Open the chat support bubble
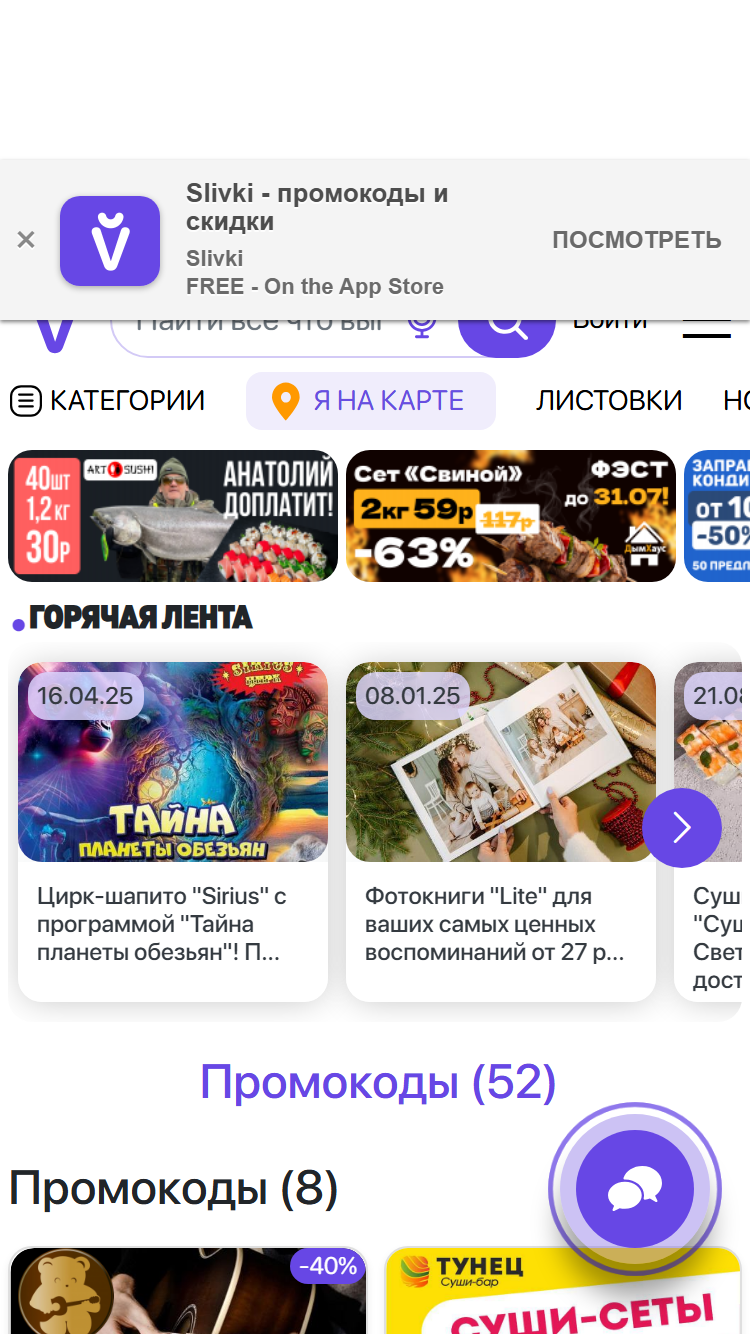Screen dimensions: 750x1334 tap(635, 1189)
